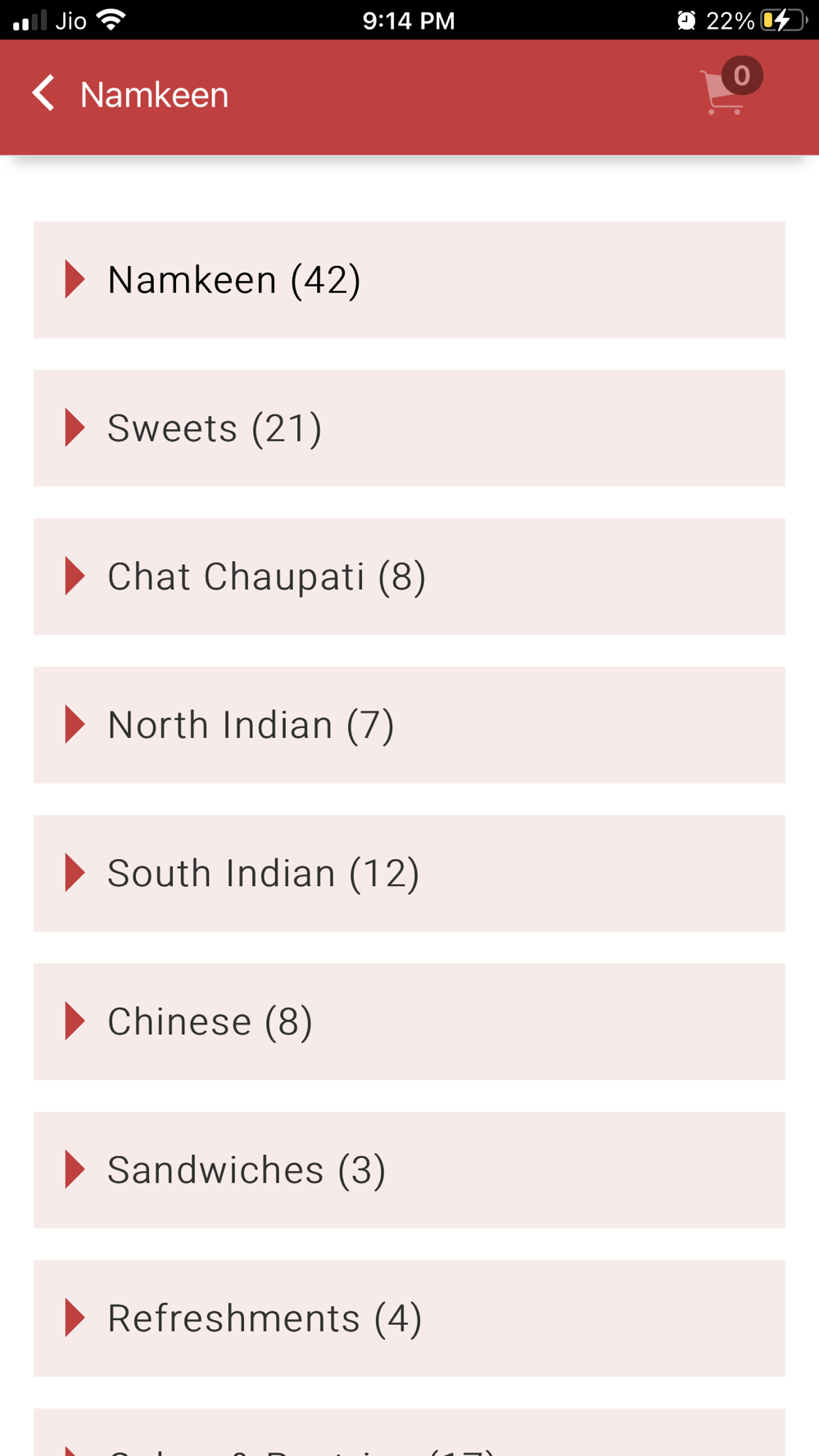Expand North Indian (7) dishes
Image resolution: width=819 pixels, height=1456 pixels.
(409, 725)
